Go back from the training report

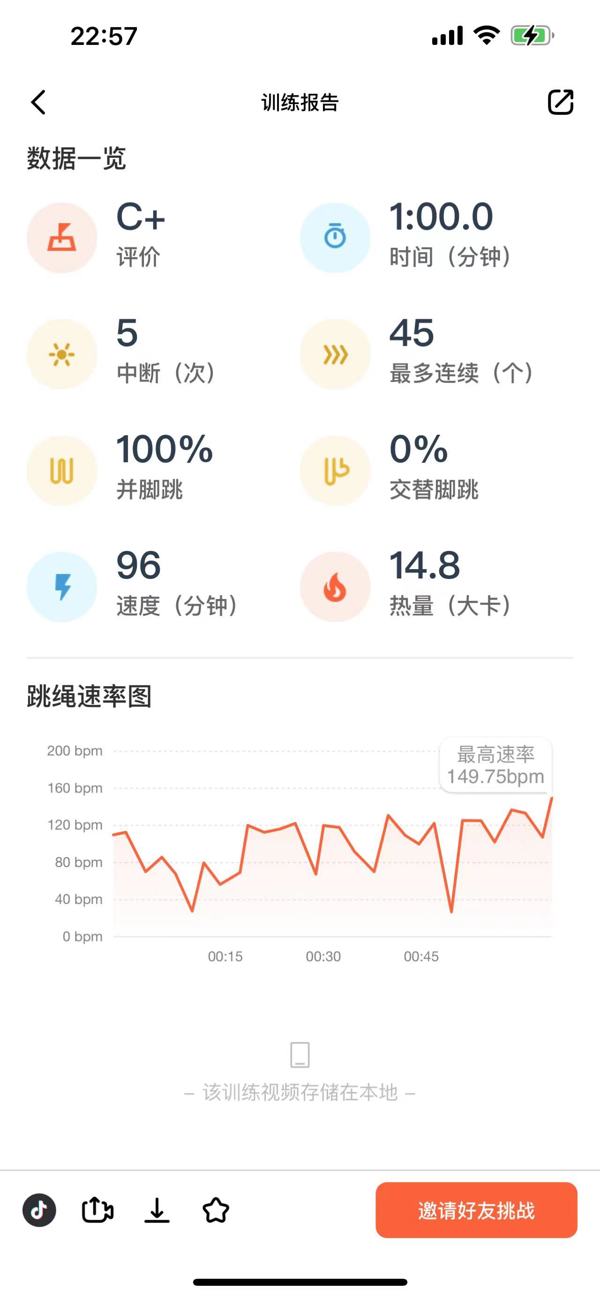pos(38,102)
